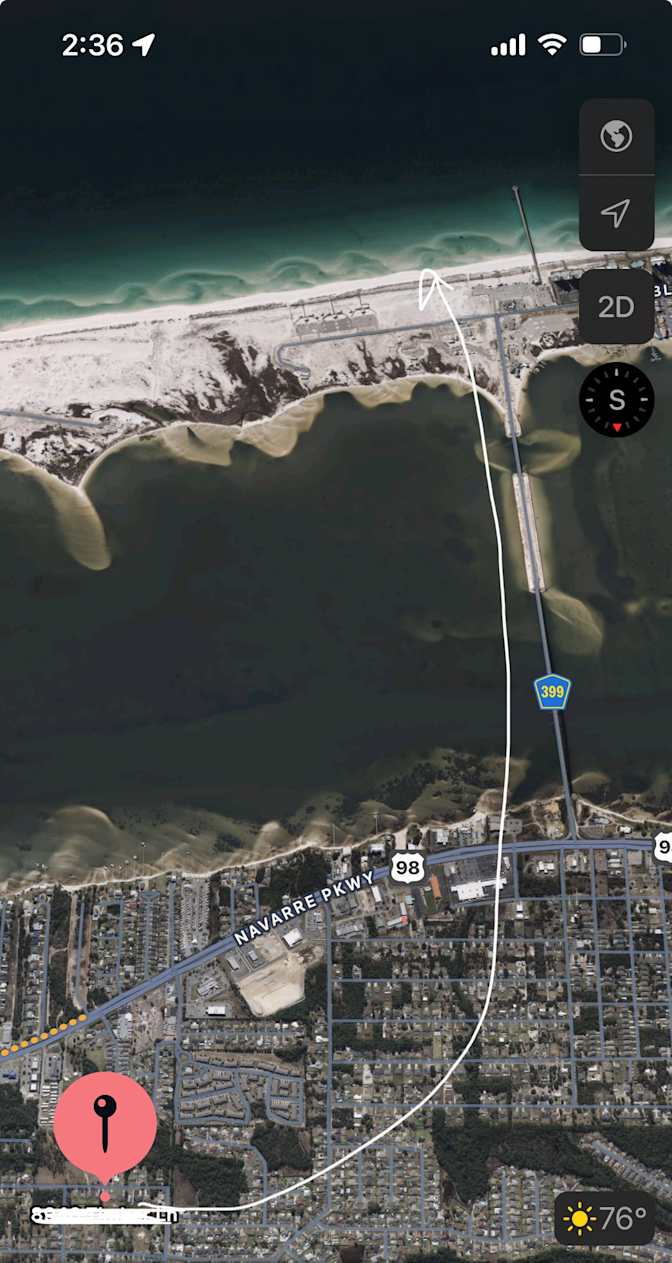Open the map mode globe button

616,136
